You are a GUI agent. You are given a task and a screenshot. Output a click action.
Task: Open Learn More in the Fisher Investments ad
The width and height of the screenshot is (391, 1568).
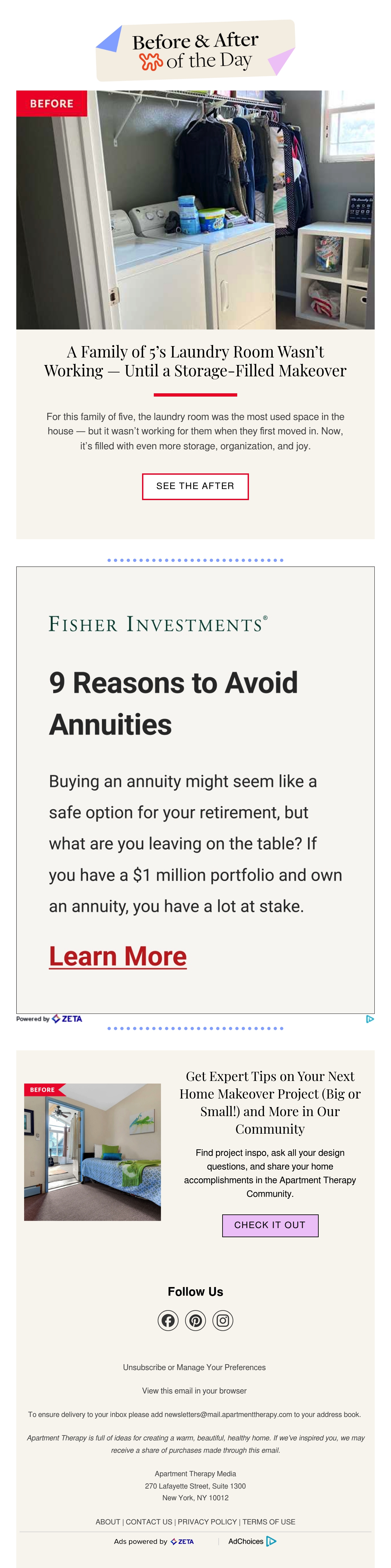coord(118,956)
